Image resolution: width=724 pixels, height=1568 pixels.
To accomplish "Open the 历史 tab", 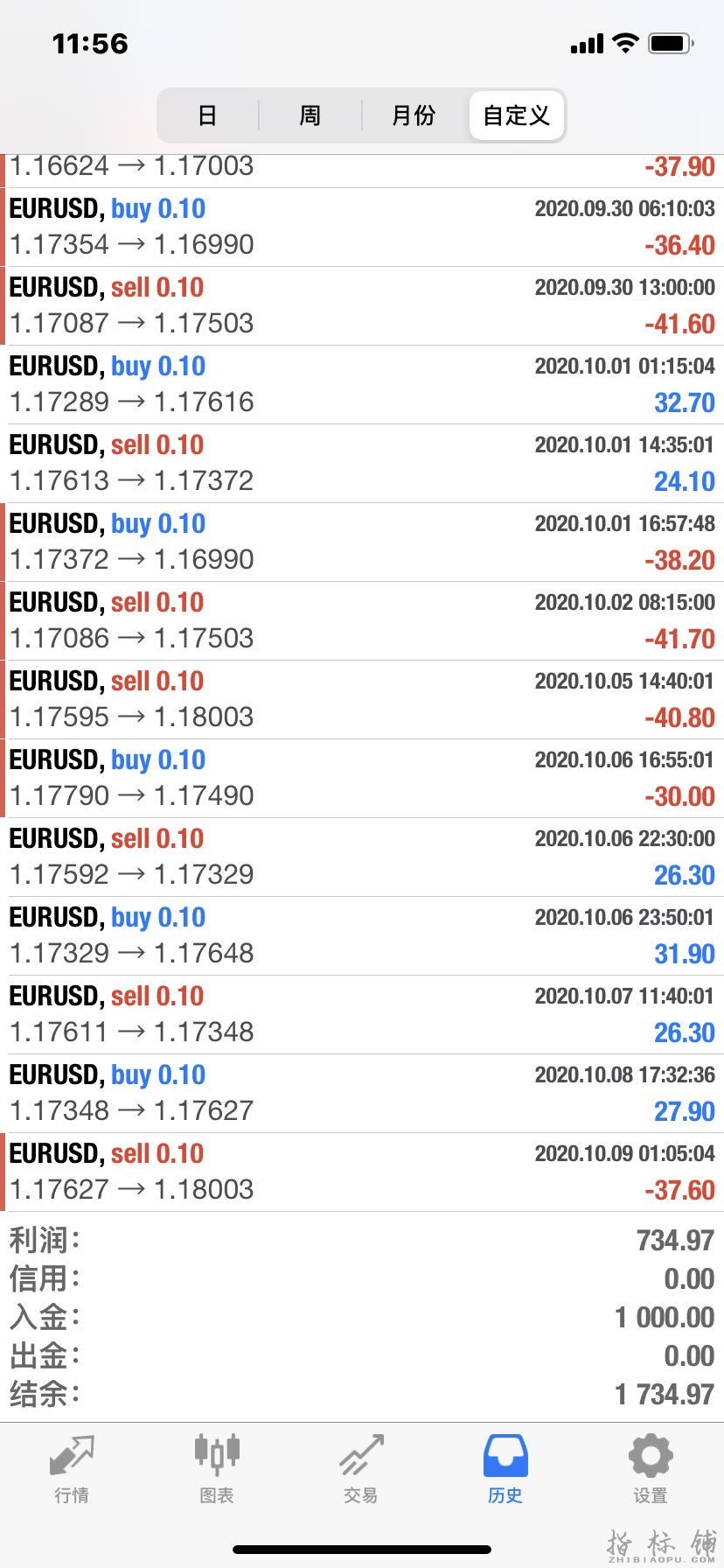I will (505, 1470).
